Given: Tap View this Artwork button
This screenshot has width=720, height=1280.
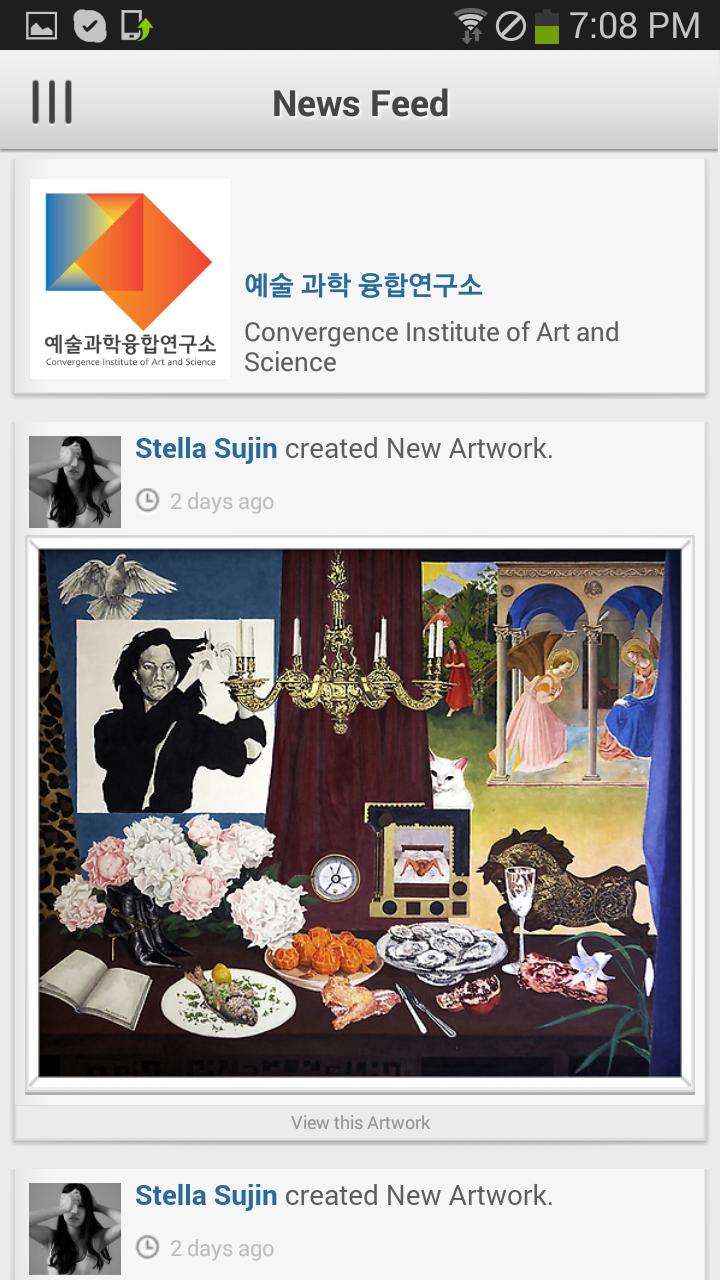Looking at the screenshot, I should [x=360, y=1123].
